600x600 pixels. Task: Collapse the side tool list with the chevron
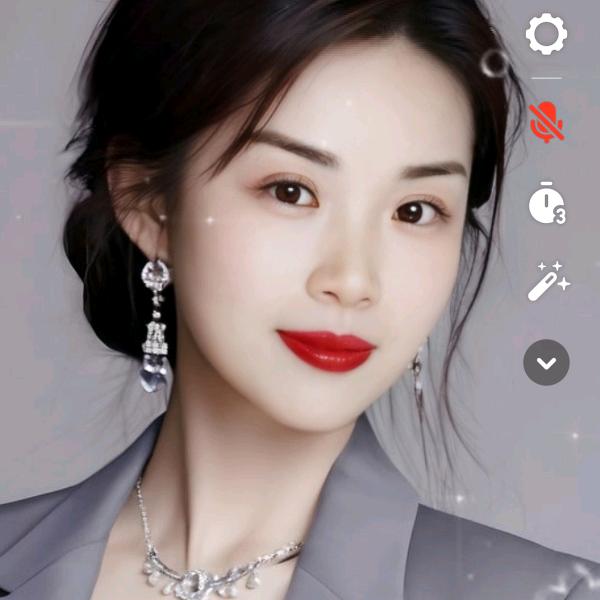coord(546,362)
